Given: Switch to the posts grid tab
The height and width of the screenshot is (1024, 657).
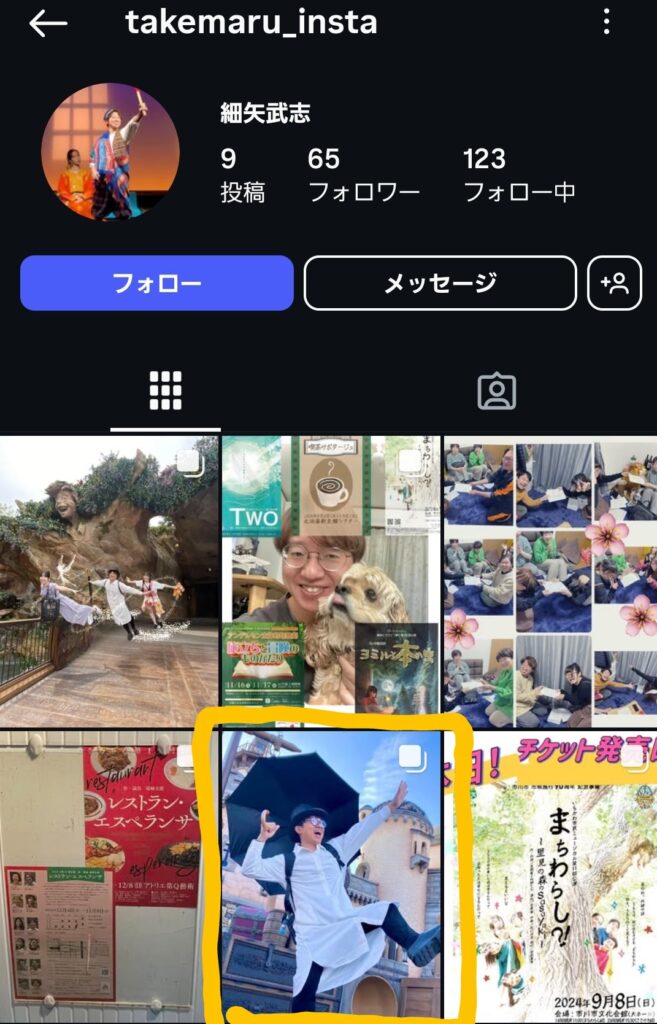Looking at the screenshot, I should [x=165, y=391].
